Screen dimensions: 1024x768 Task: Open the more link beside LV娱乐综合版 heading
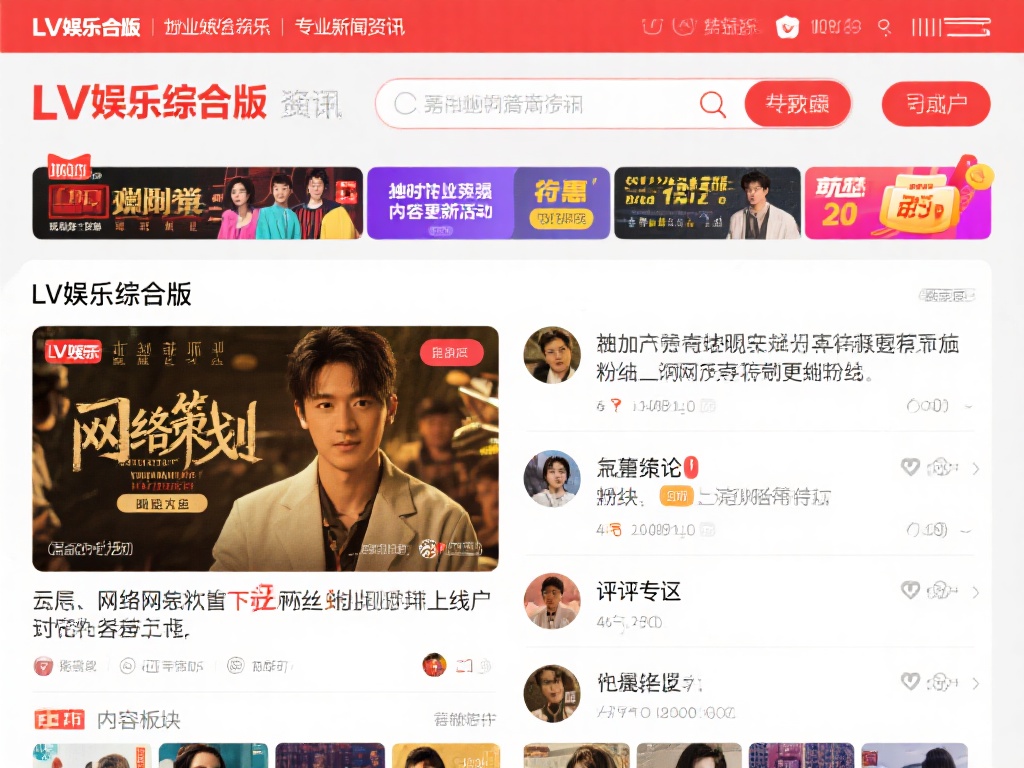pyautogui.click(x=945, y=296)
